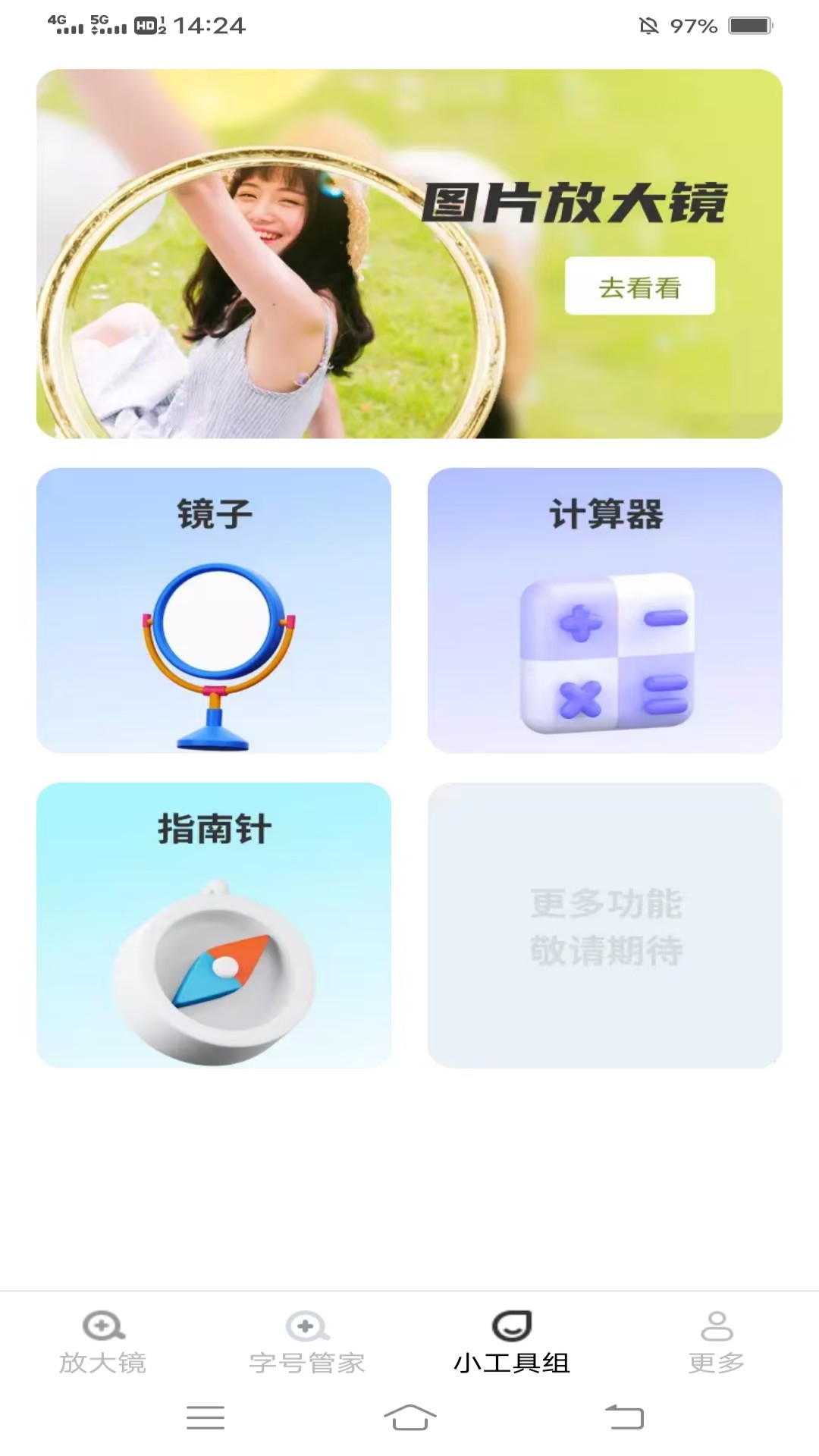The height and width of the screenshot is (1456, 819).
Task: Go back using the system back button
Action: [x=624, y=1417]
